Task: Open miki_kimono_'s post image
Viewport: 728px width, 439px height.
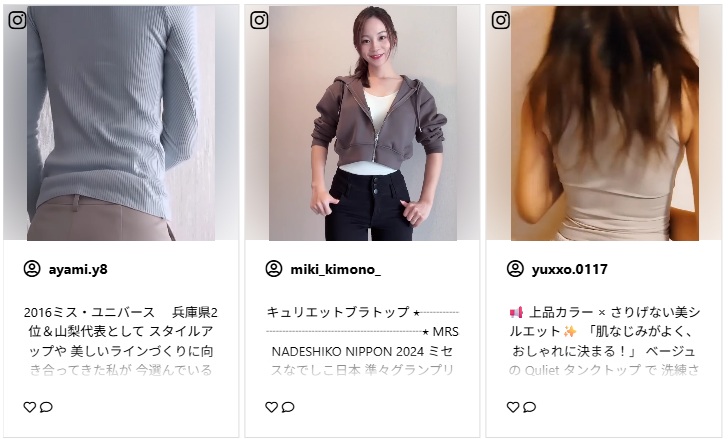Action: [x=362, y=125]
